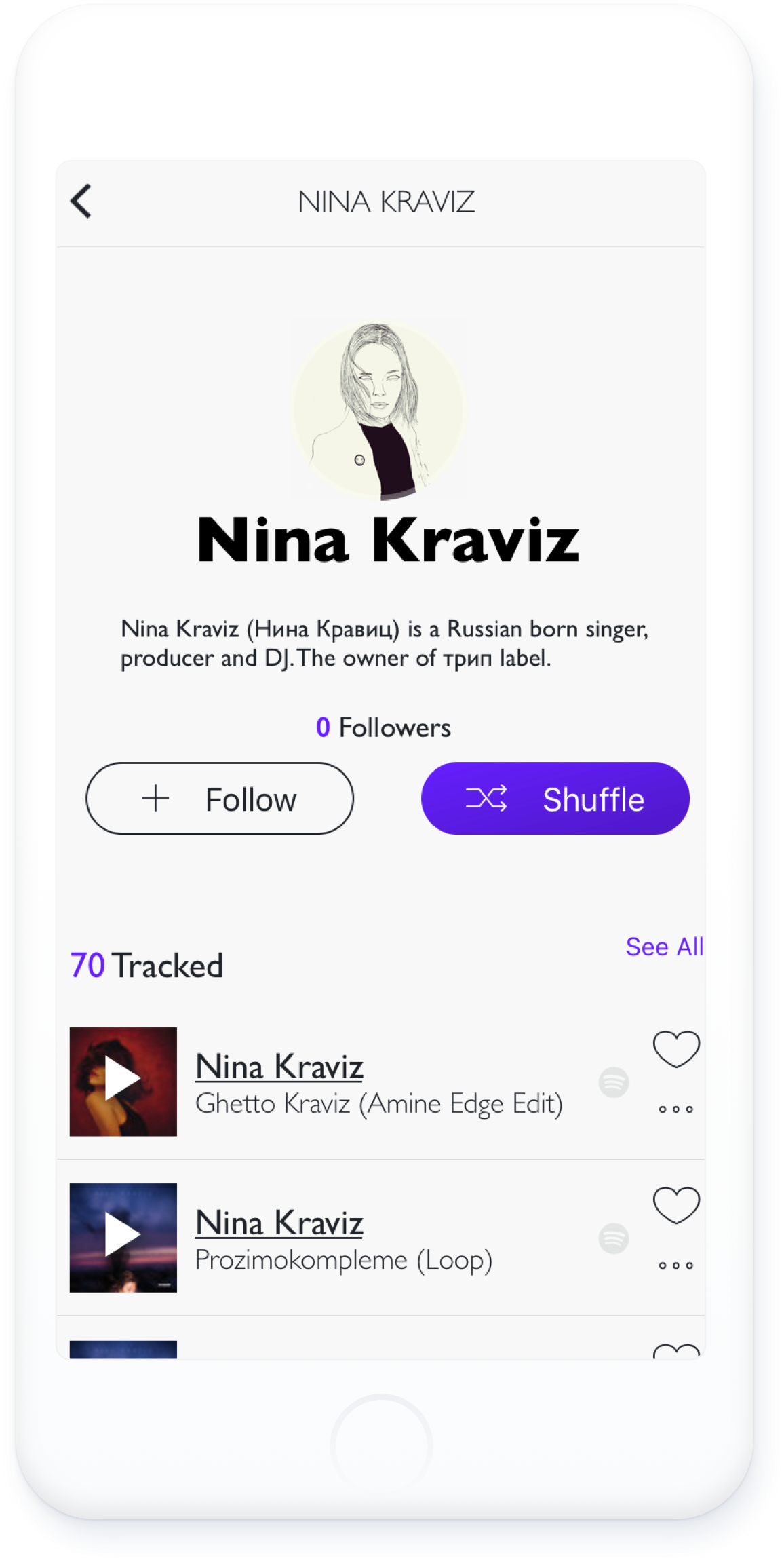Screen dimensions: 784x1562
Task: Shuffle Nina Kraviz's tracks
Action: point(555,799)
